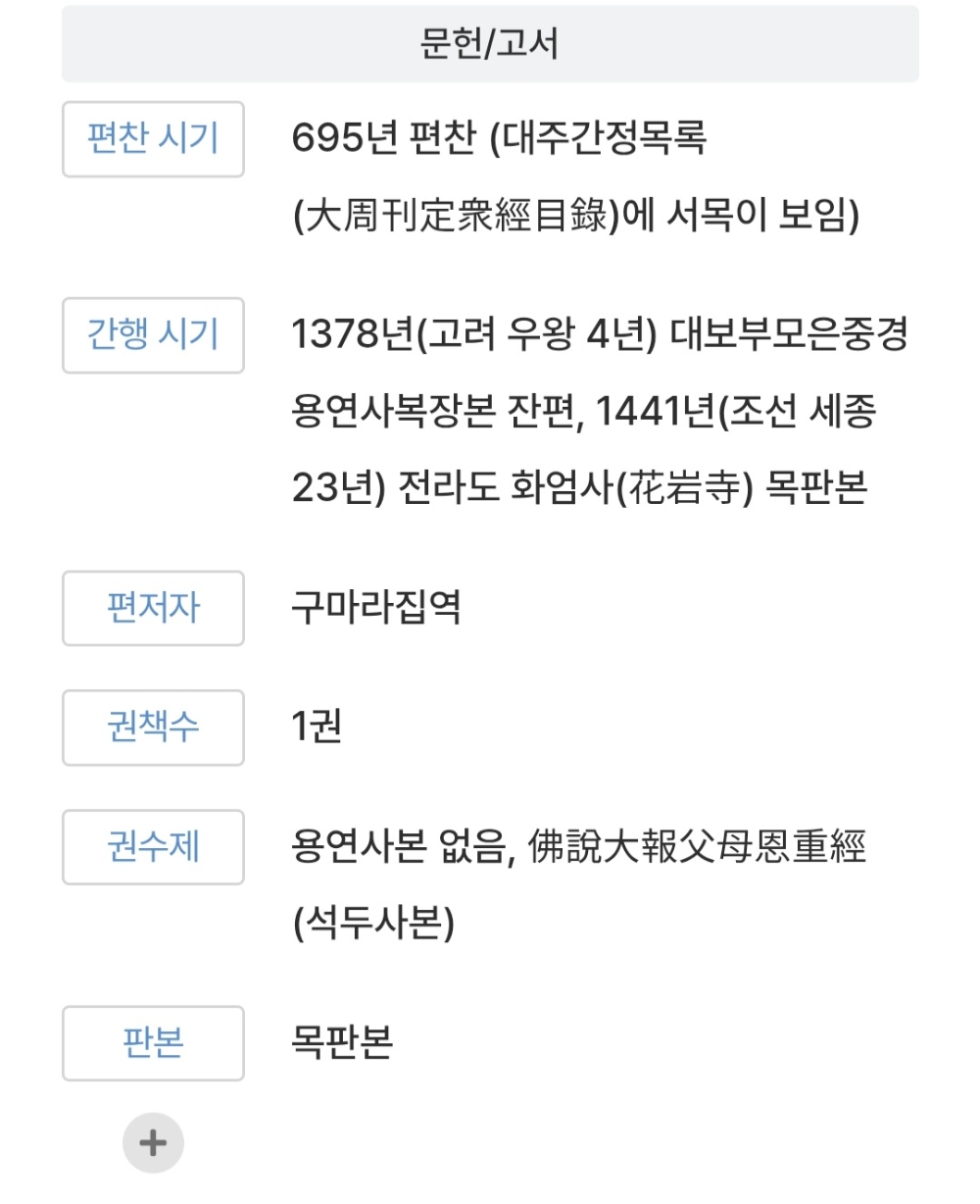This screenshot has width=980, height=1204.
Task: Select the 편저자 label button
Action: point(153,608)
